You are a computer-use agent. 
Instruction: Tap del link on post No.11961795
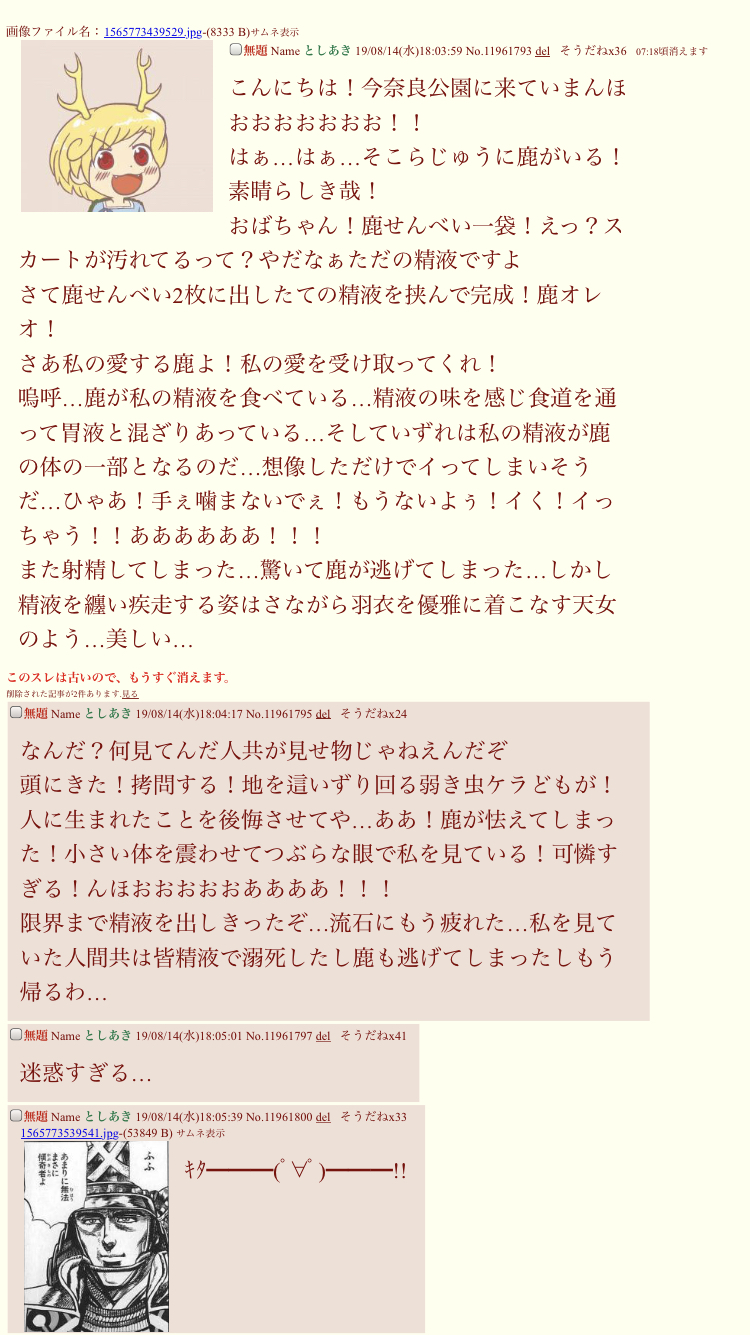point(323,714)
